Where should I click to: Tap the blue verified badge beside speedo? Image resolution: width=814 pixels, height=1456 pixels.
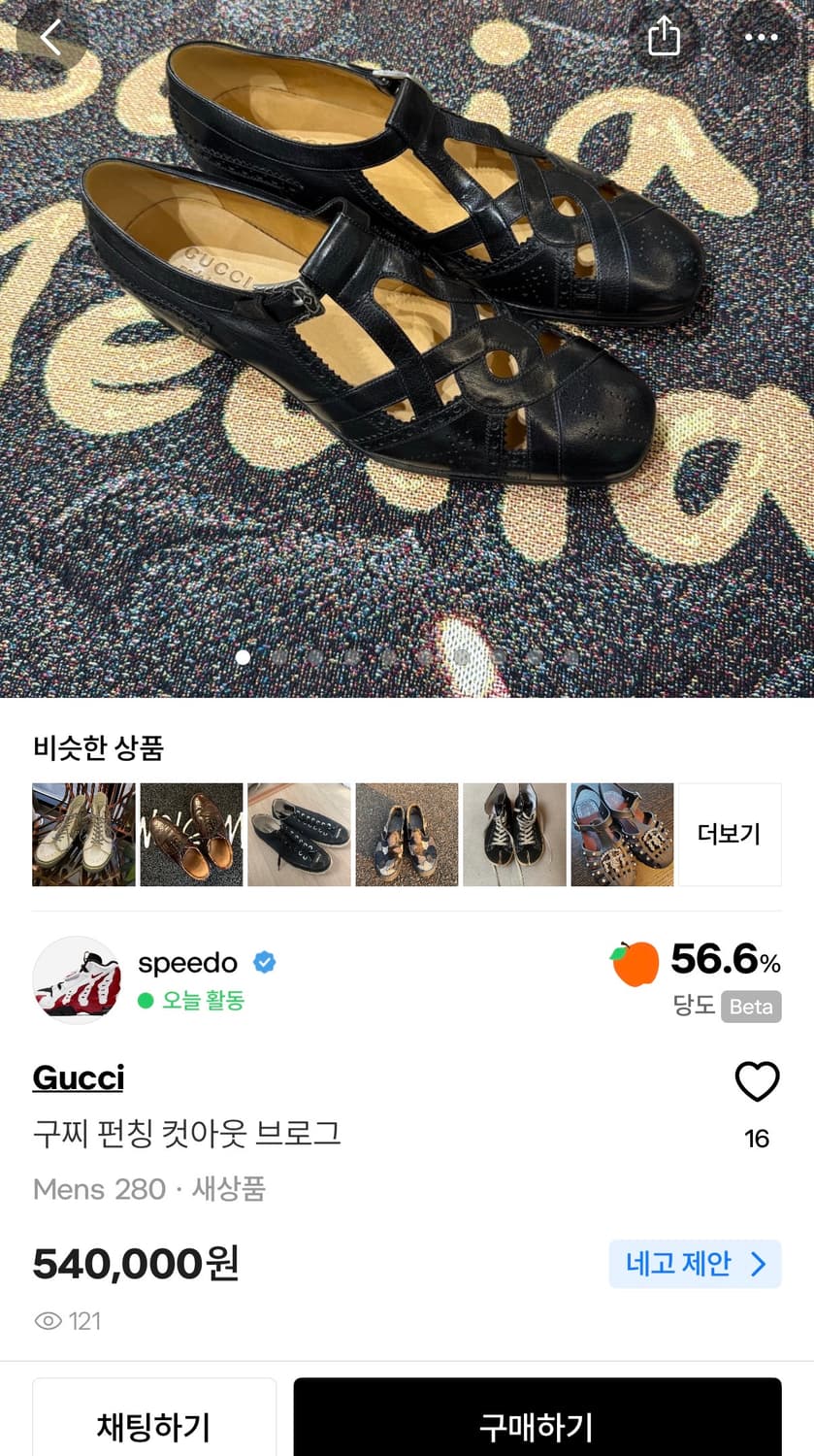[262, 962]
